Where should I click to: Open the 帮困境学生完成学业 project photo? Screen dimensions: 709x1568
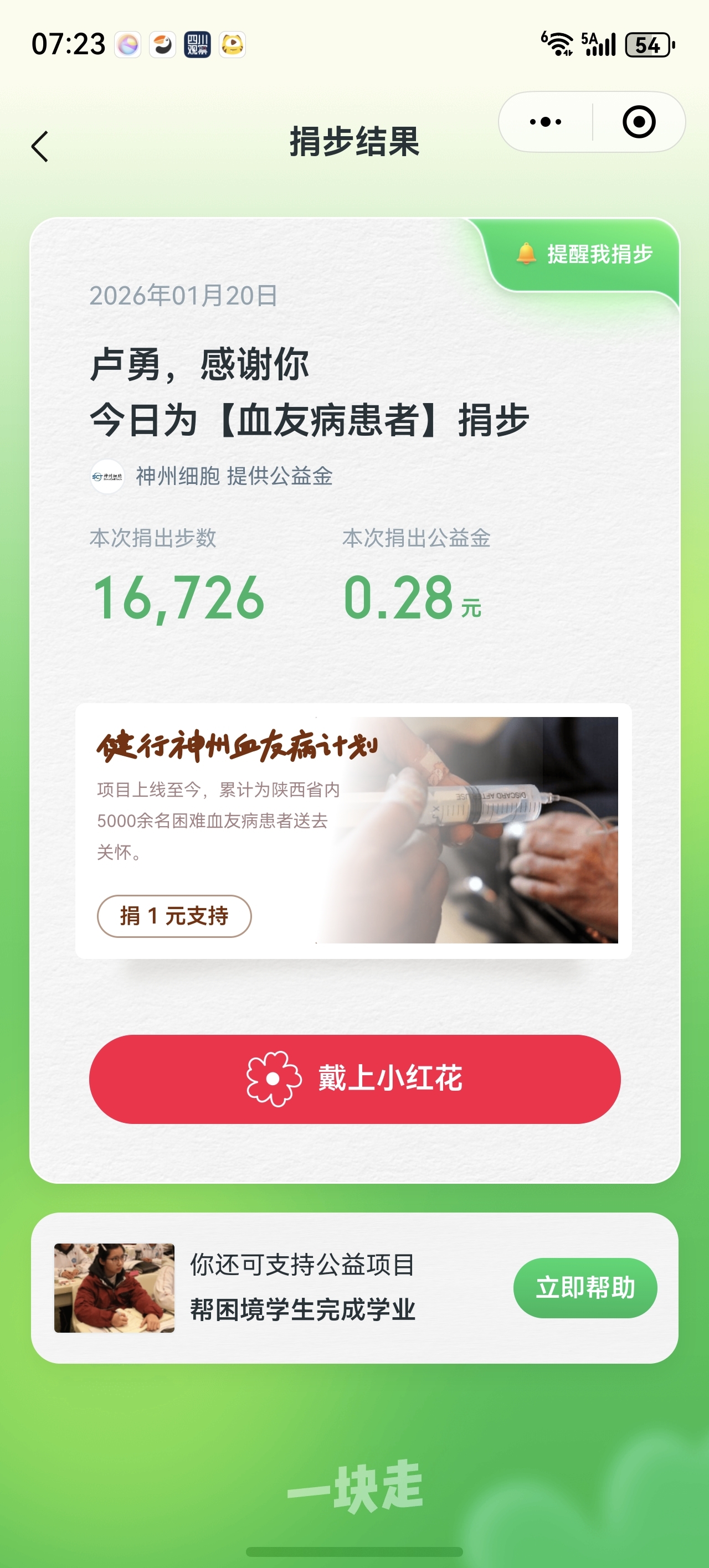point(115,1287)
